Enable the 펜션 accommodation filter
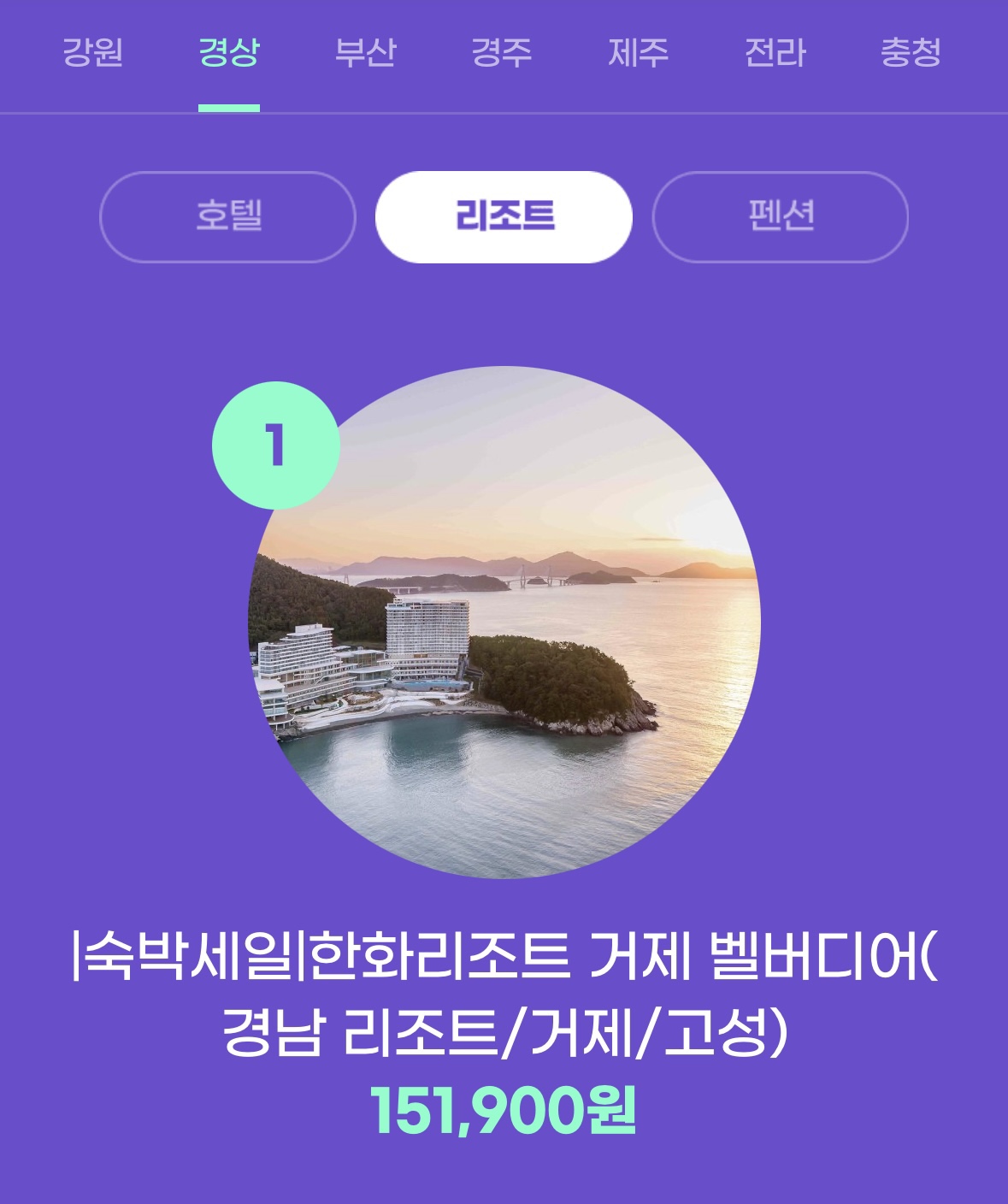Image resolution: width=1008 pixels, height=1204 pixels. pyautogui.click(x=779, y=217)
